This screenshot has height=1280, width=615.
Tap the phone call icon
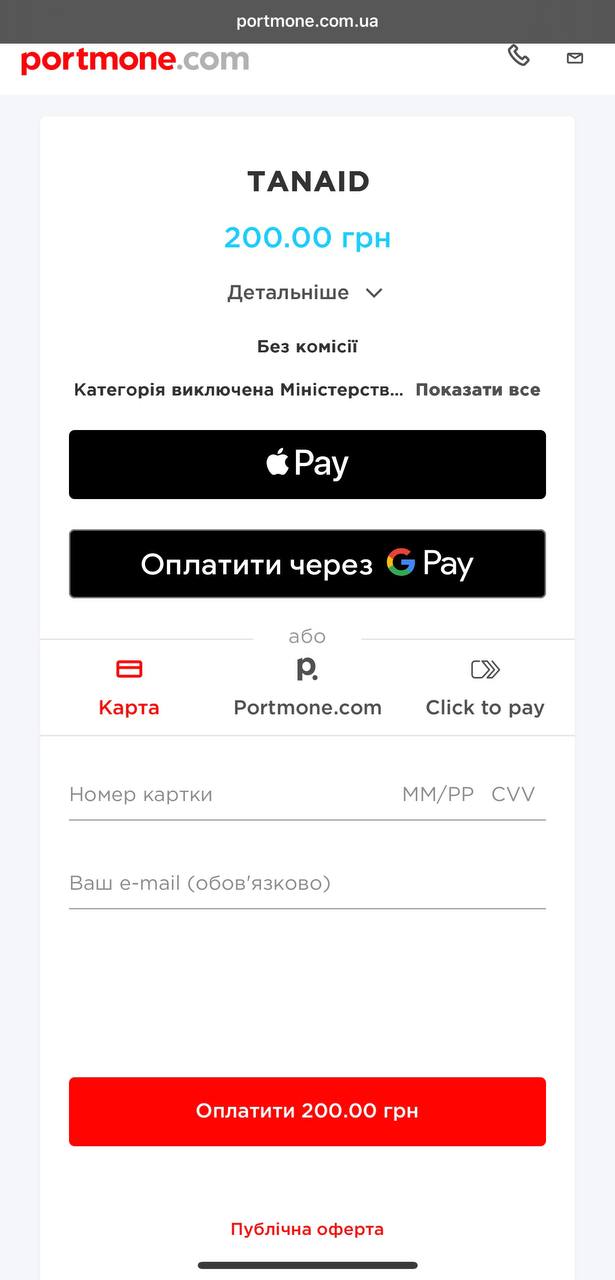[518, 56]
